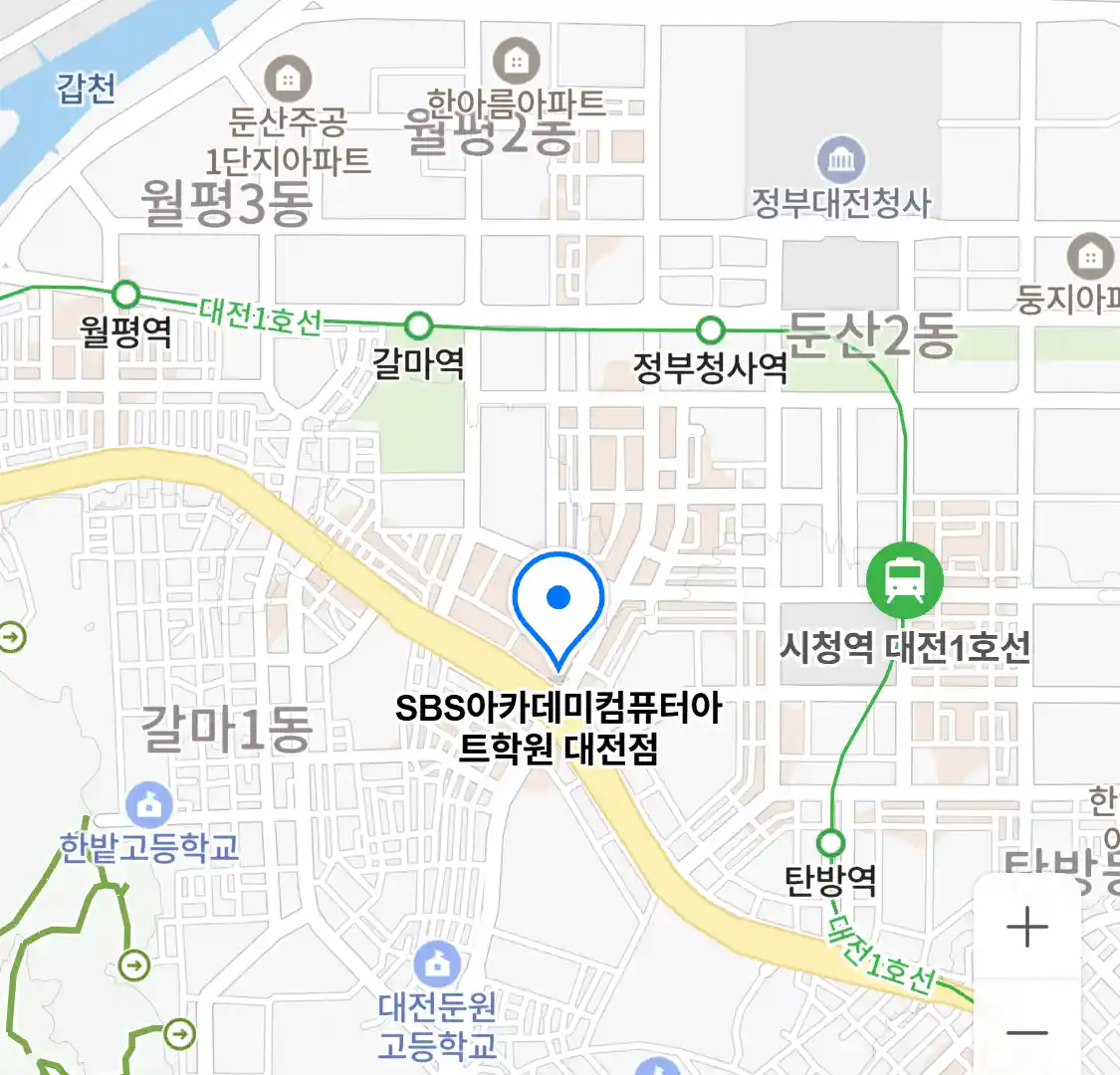Tap the 월평역 station marker
The image size is (1120, 1075).
point(125,295)
